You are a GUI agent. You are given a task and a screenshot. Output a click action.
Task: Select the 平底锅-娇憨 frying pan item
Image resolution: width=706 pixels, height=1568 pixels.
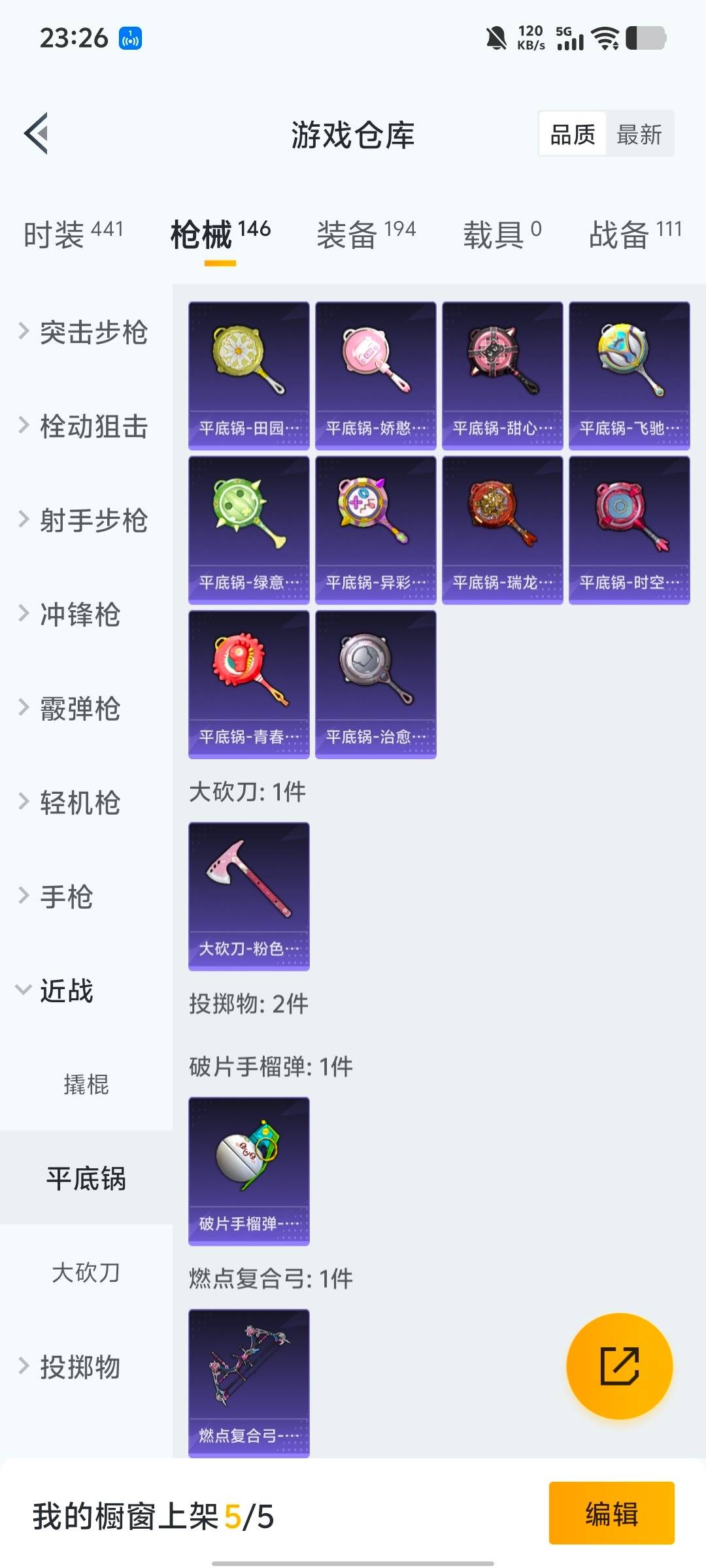[375, 372]
